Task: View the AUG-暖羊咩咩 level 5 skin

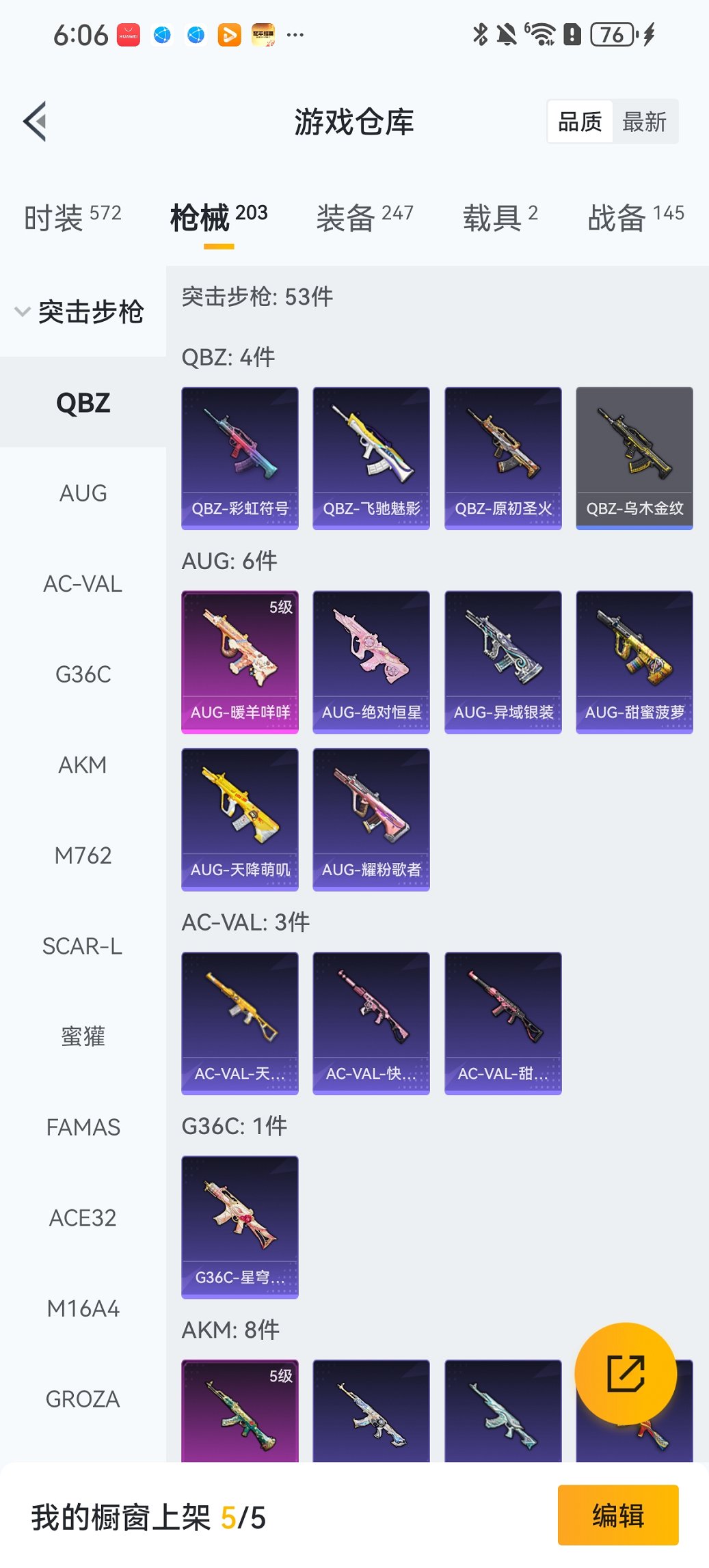Action: [239, 661]
